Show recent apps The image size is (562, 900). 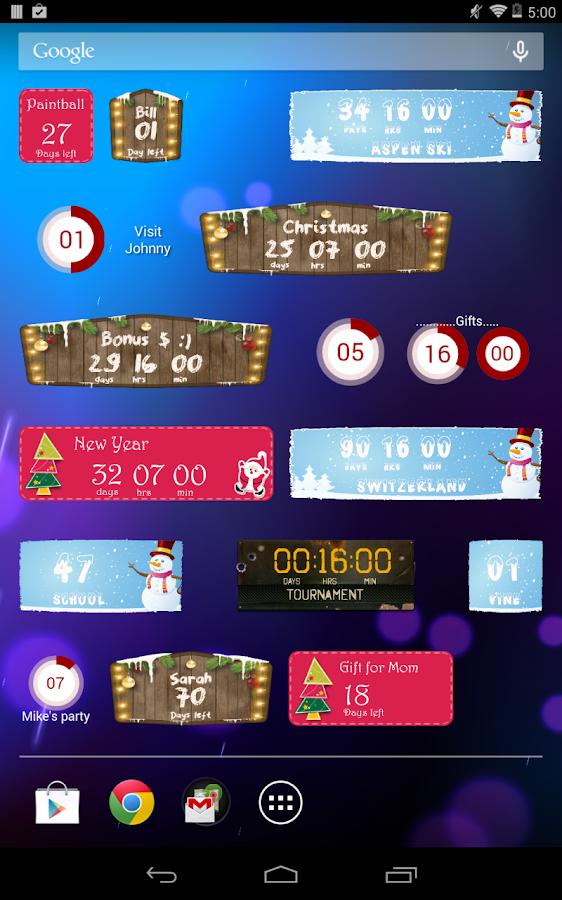[401, 875]
